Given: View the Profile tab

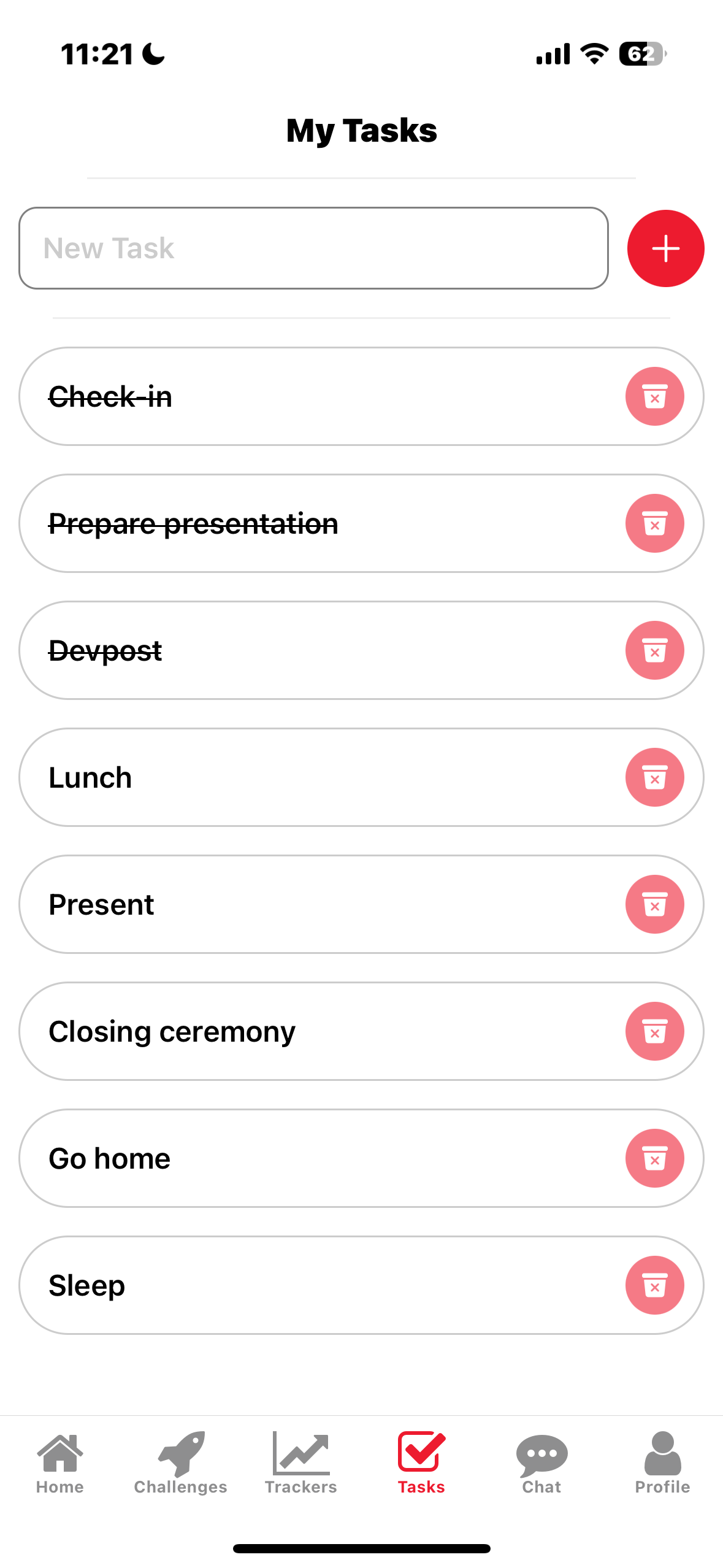Looking at the screenshot, I should (662, 1462).
